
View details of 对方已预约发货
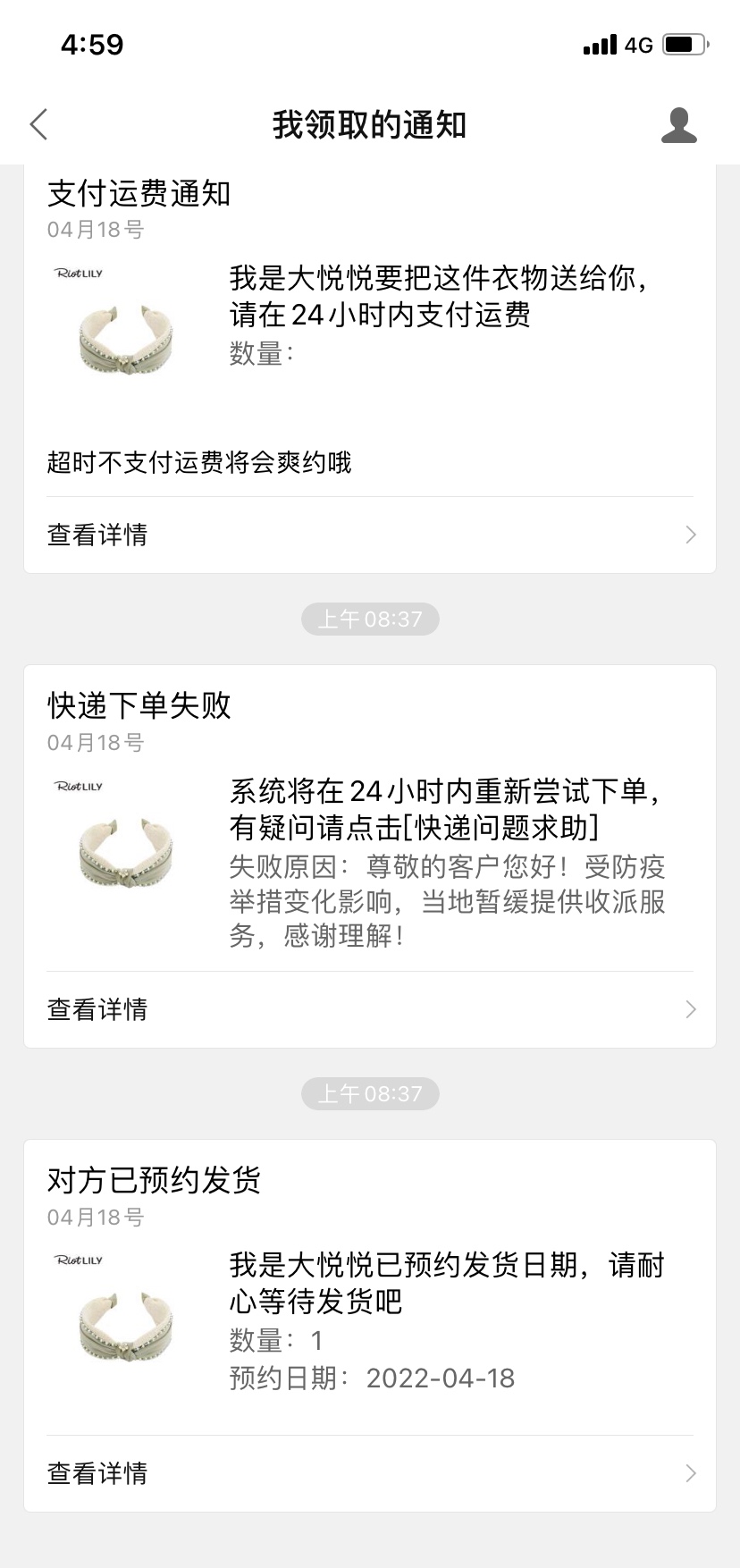coord(369,1473)
